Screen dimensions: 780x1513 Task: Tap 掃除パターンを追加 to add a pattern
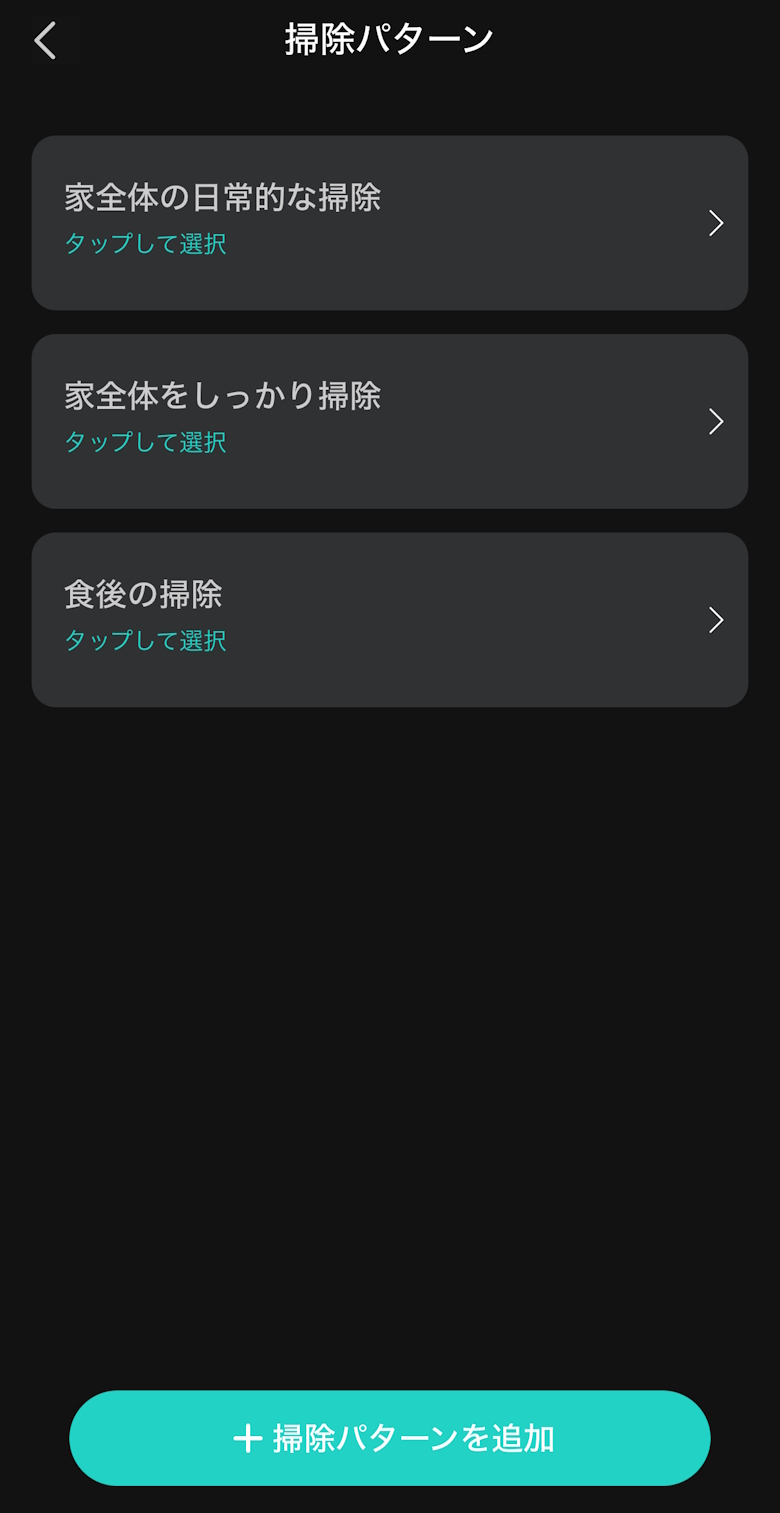(x=389, y=1437)
